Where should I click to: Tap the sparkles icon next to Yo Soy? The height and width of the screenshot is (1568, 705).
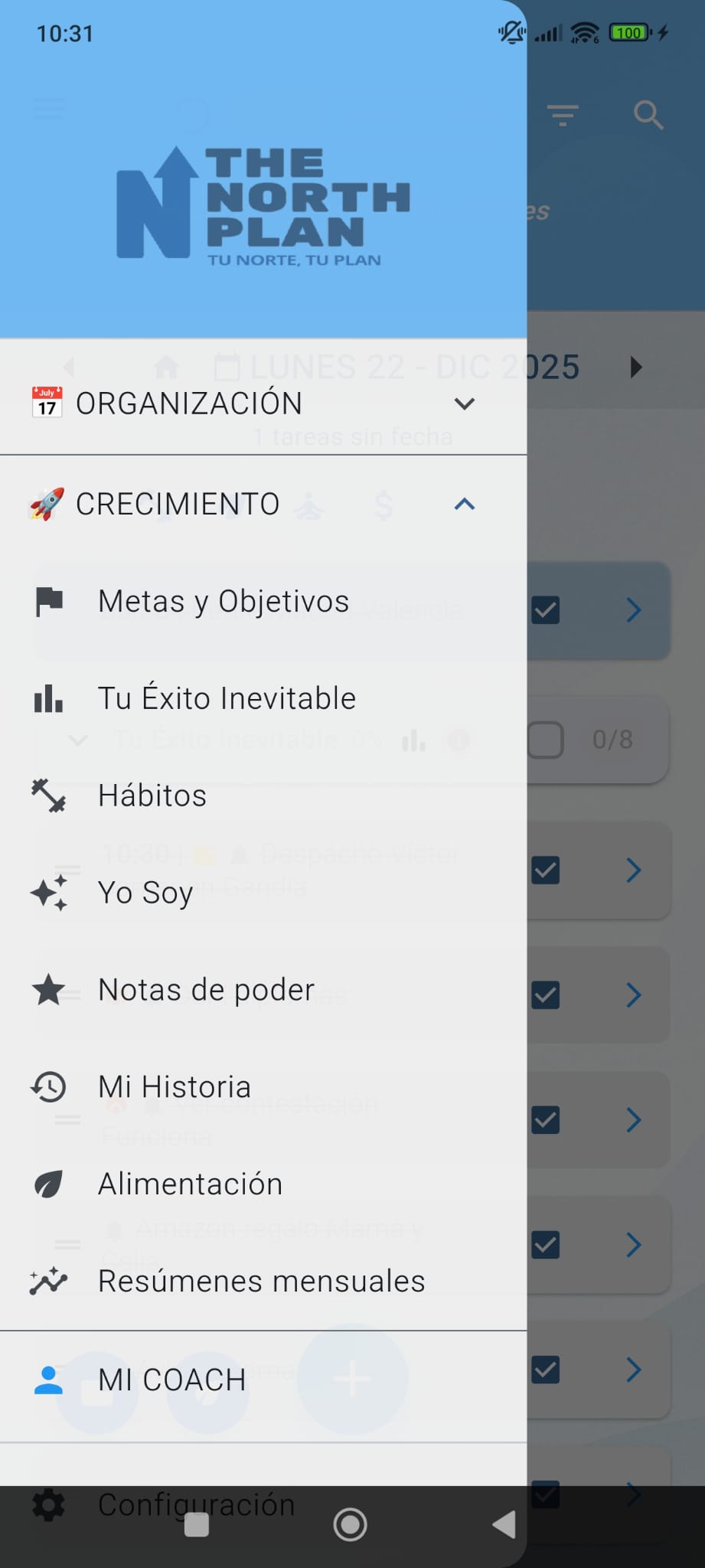(x=48, y=893)
